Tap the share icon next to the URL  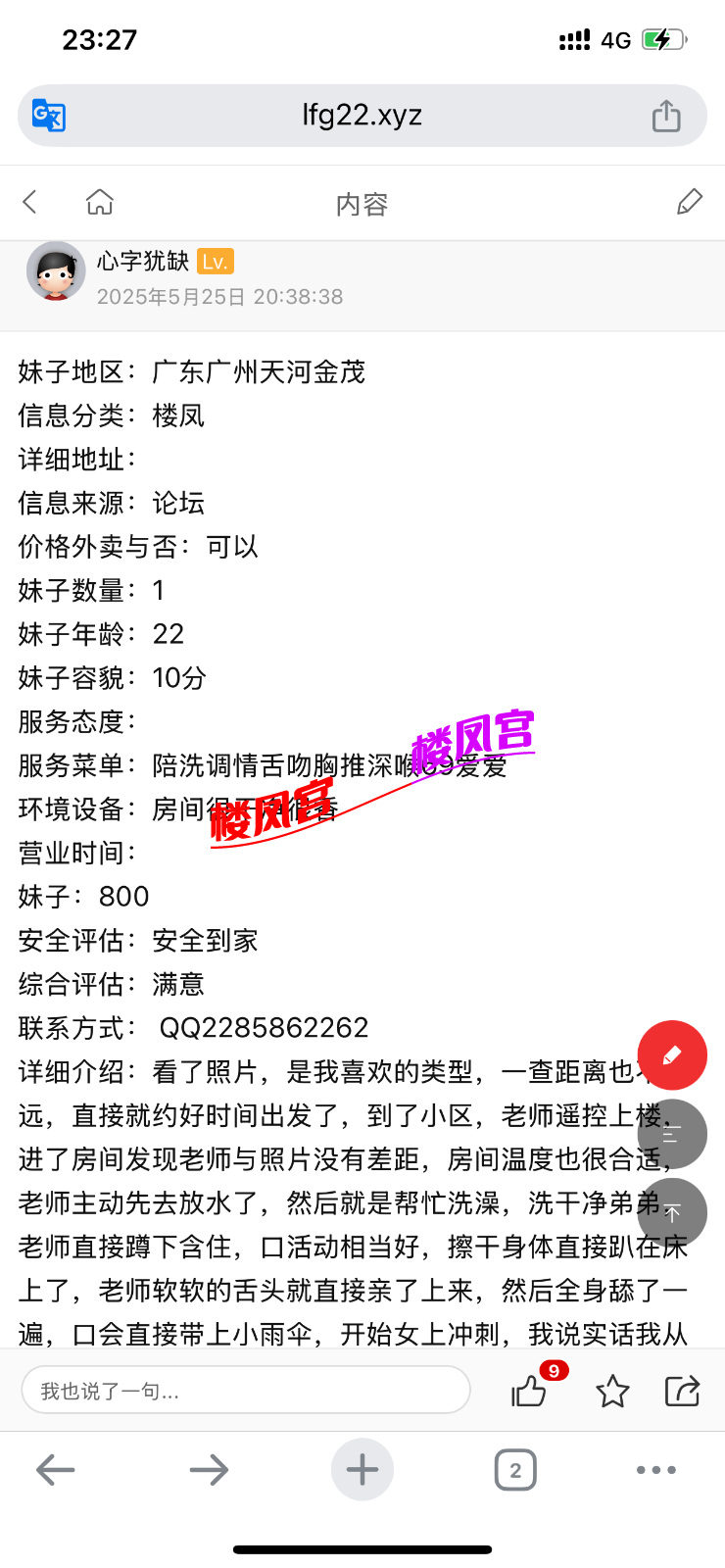click(667, 115)
